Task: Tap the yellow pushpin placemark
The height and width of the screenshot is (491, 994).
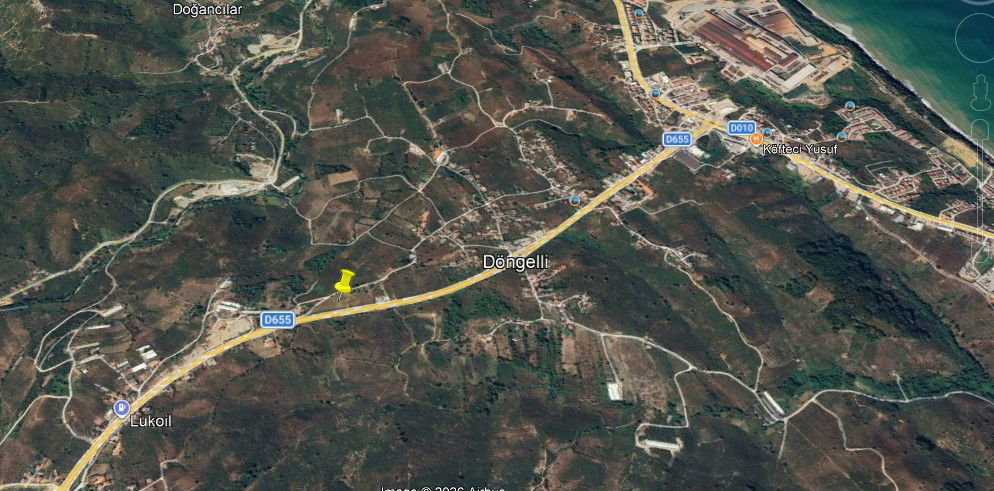Action: coord(345,282)
